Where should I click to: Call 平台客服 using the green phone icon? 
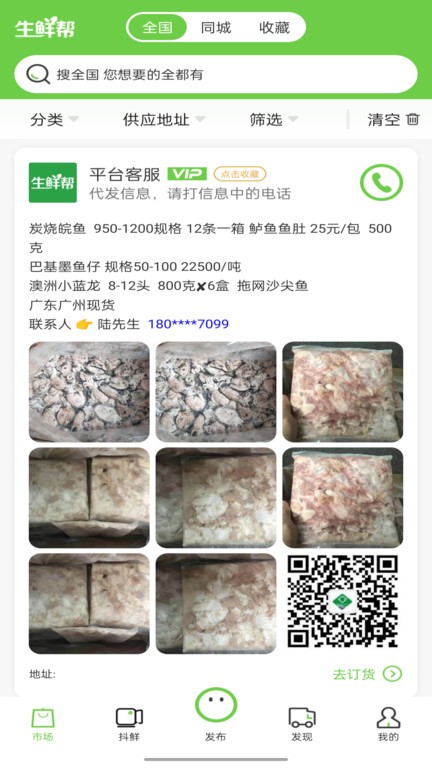click(382, 182)
